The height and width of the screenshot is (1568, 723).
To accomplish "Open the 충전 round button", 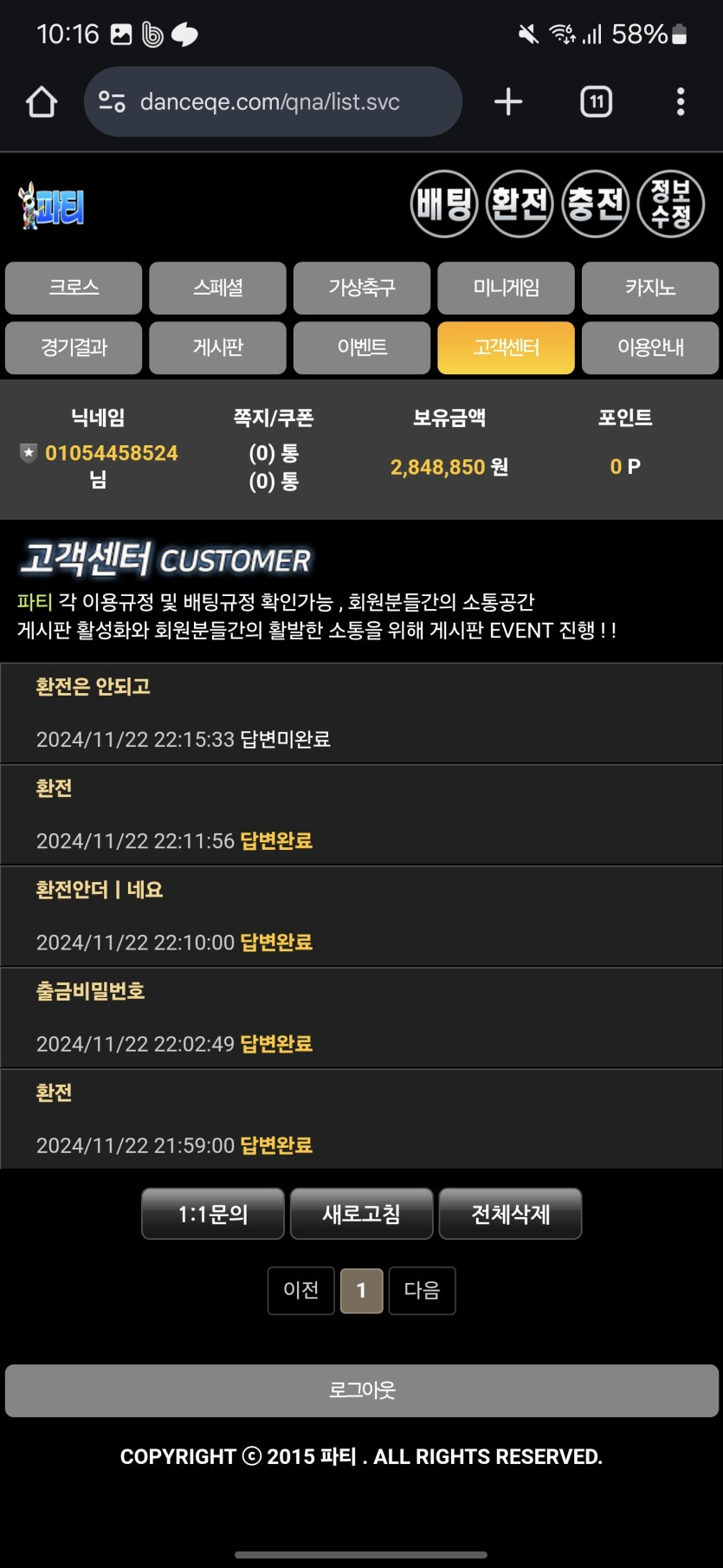I will (595, 204).
